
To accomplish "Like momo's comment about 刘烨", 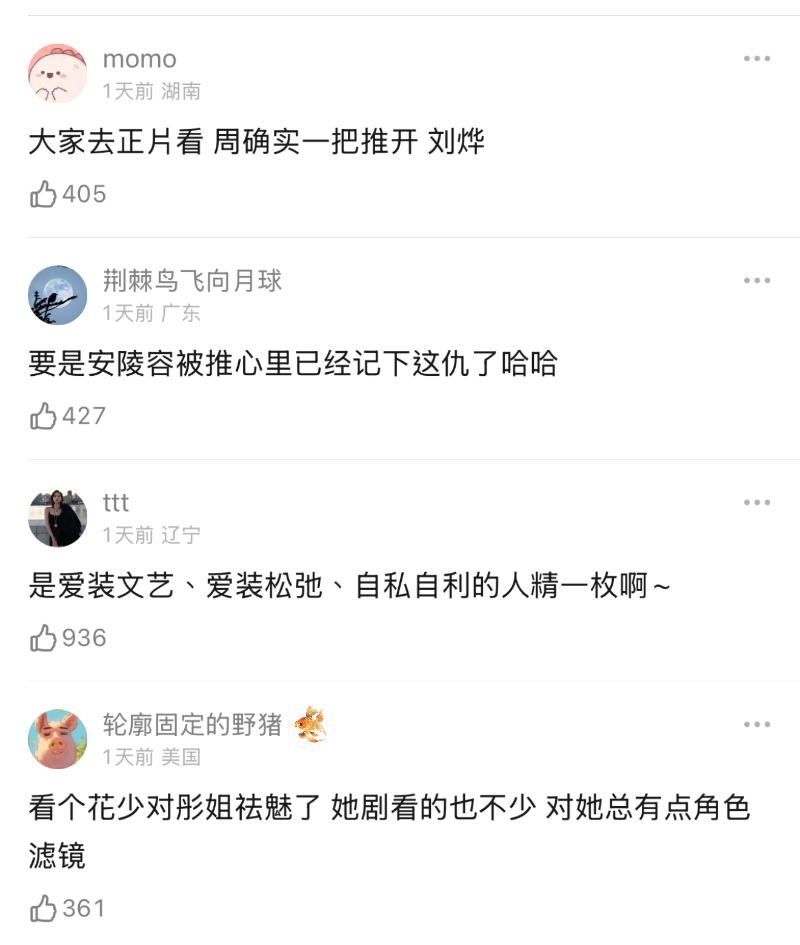I will 44,194.
